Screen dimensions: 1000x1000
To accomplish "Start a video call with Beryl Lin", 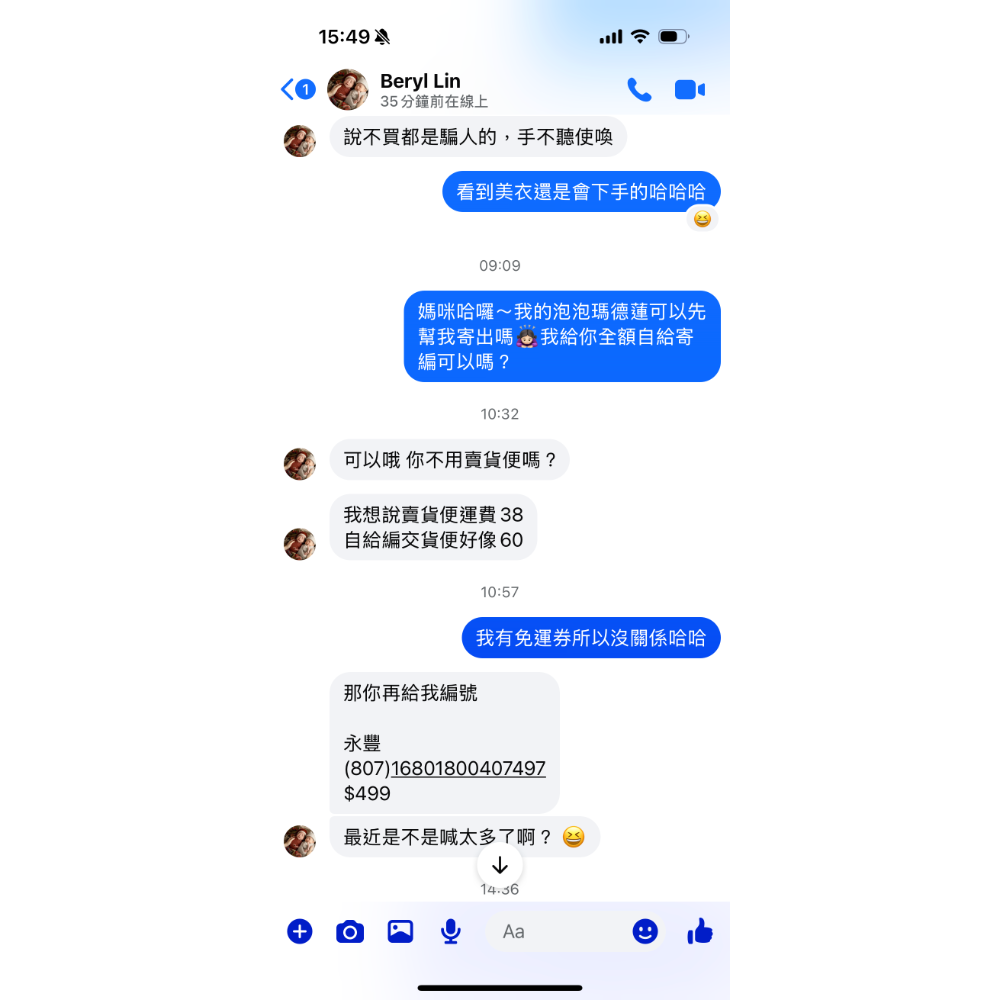I will coord(689,90).
